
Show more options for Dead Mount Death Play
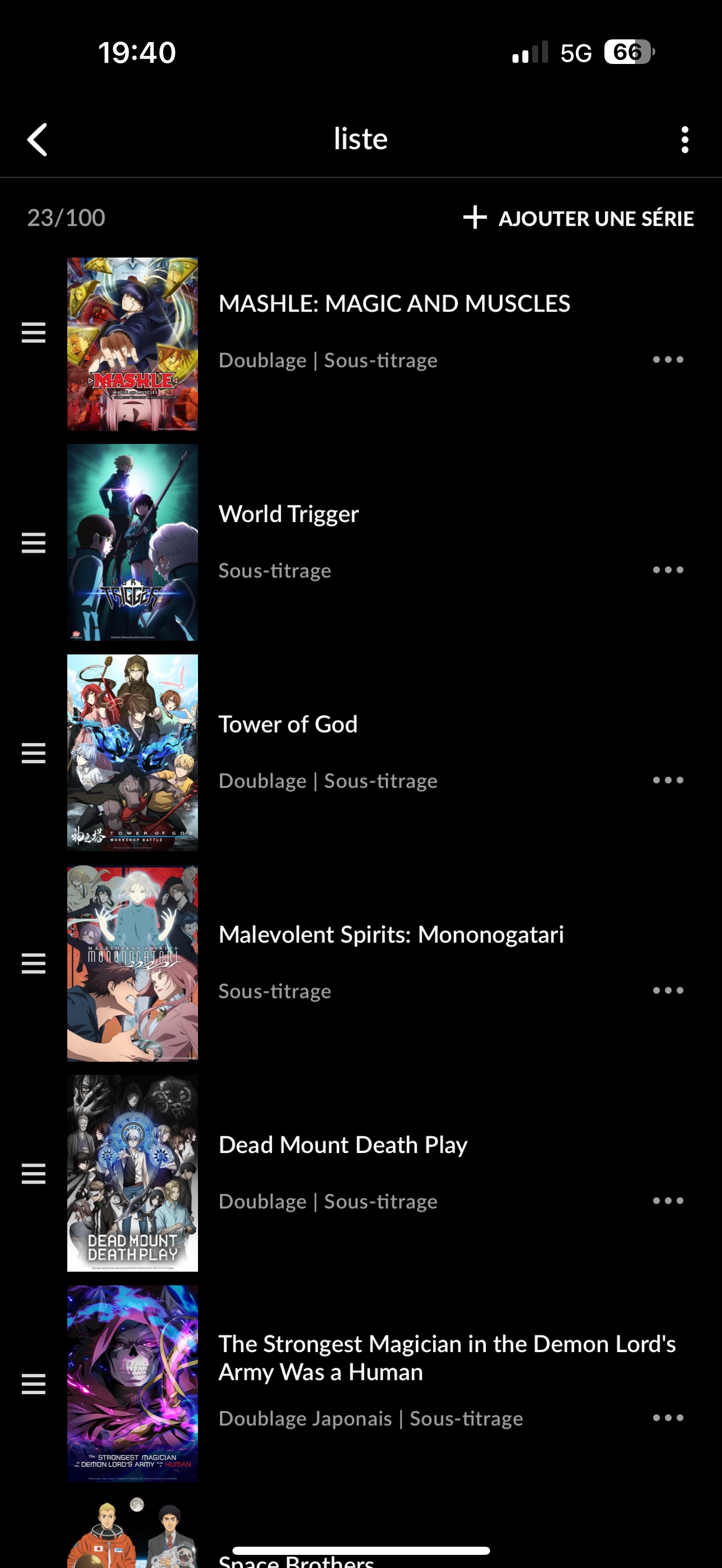click(668, 1201)
